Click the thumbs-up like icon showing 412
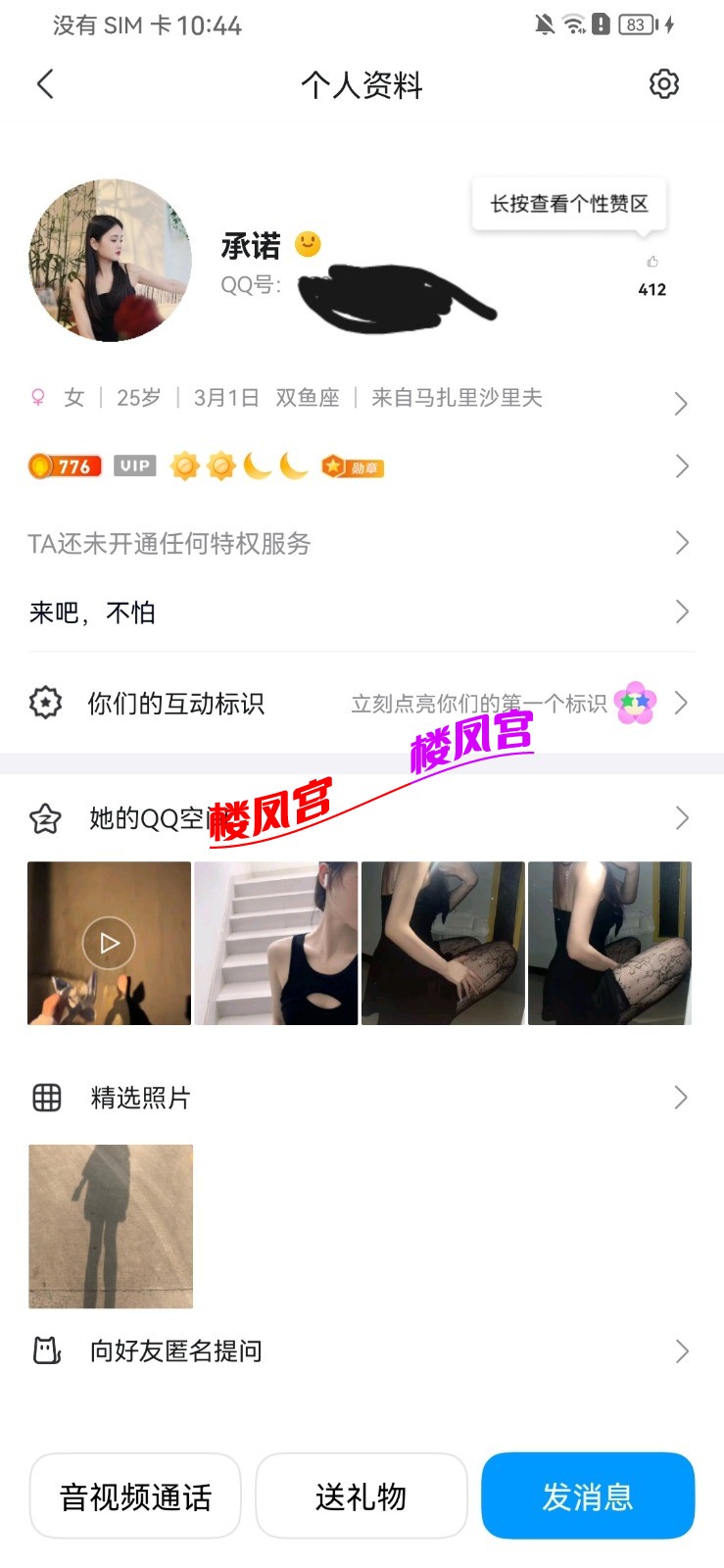724x1568 pixels. 651,263
